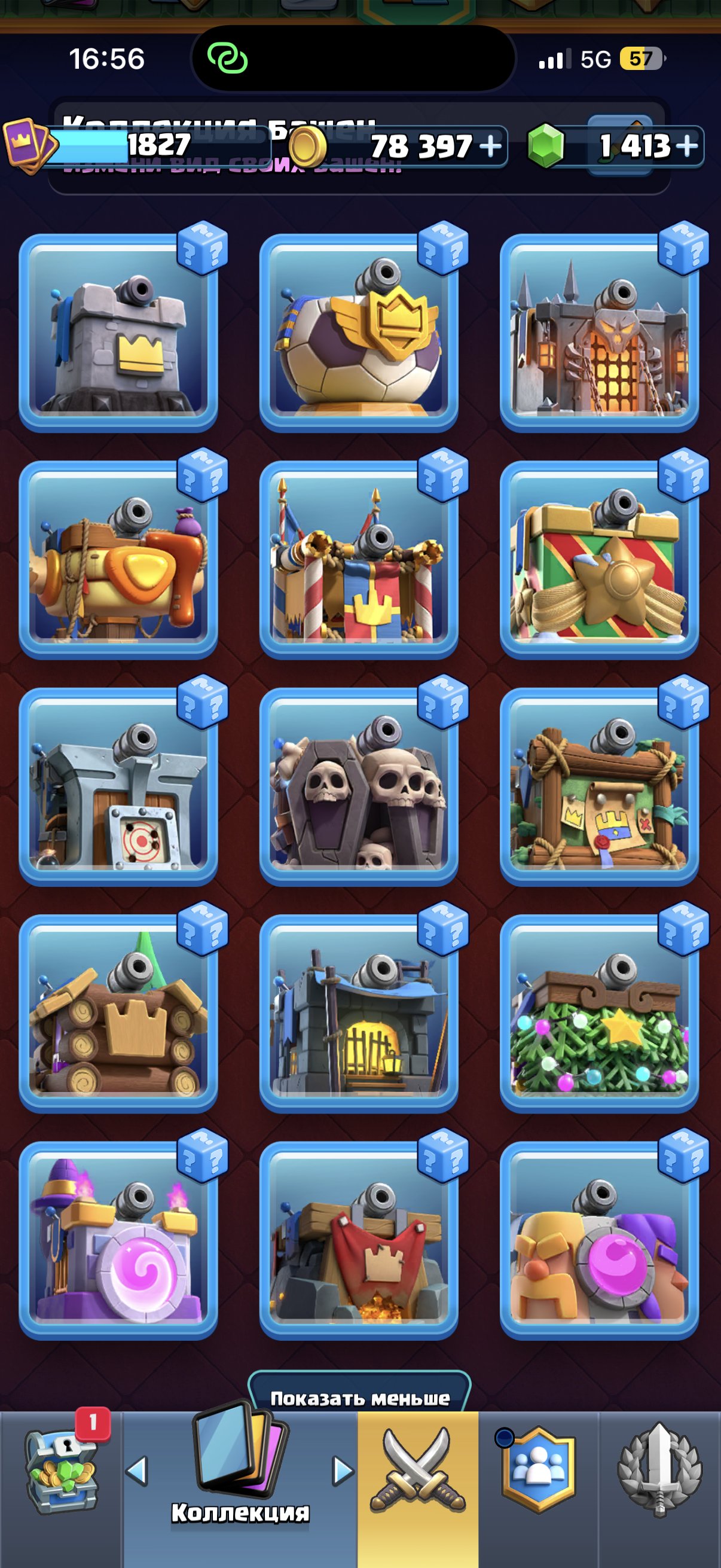
Task: Choose the soccer ball tower skin
Action: [358, 333]
